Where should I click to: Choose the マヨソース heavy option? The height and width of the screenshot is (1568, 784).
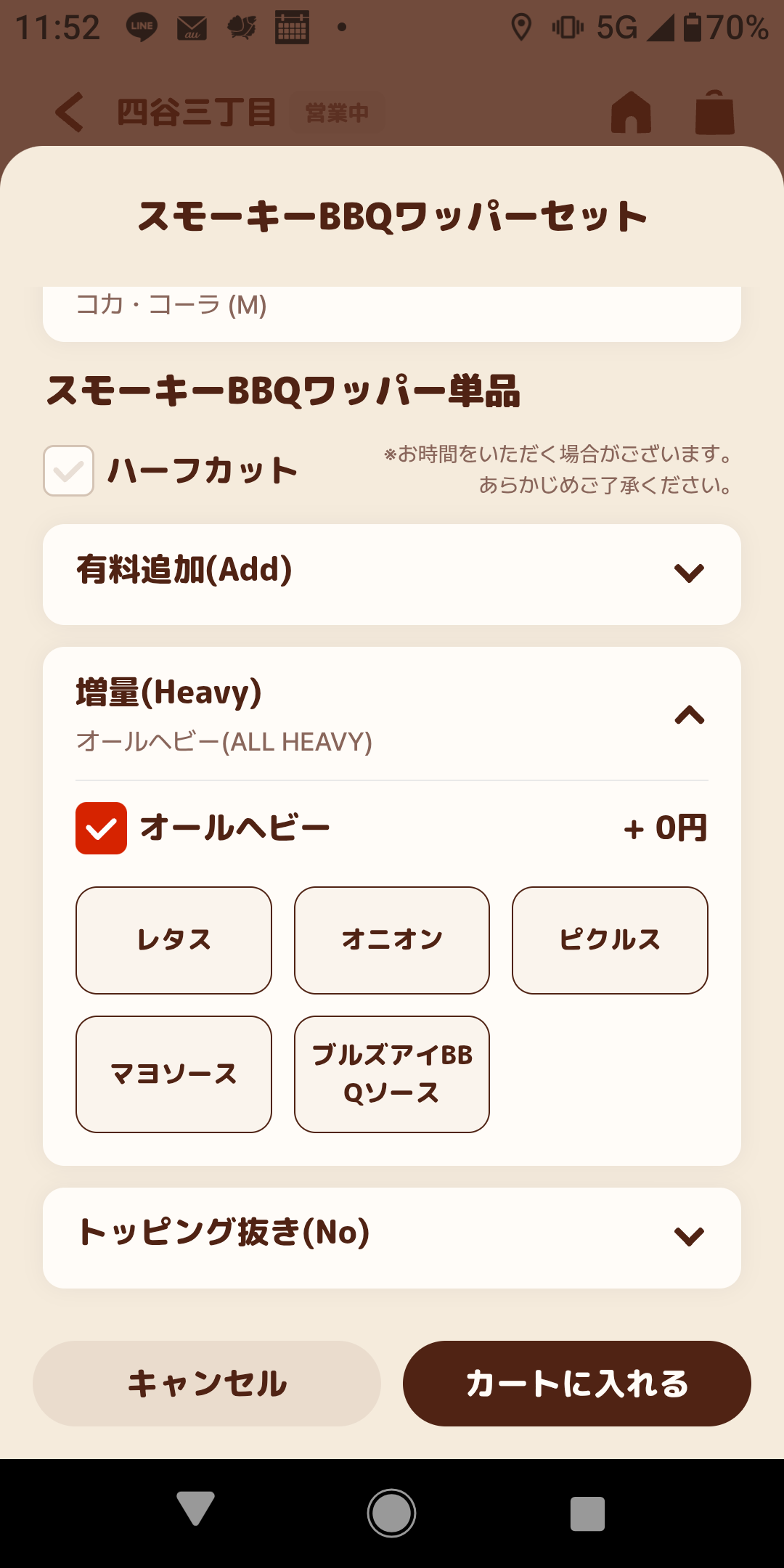[x=173, y=1074]
